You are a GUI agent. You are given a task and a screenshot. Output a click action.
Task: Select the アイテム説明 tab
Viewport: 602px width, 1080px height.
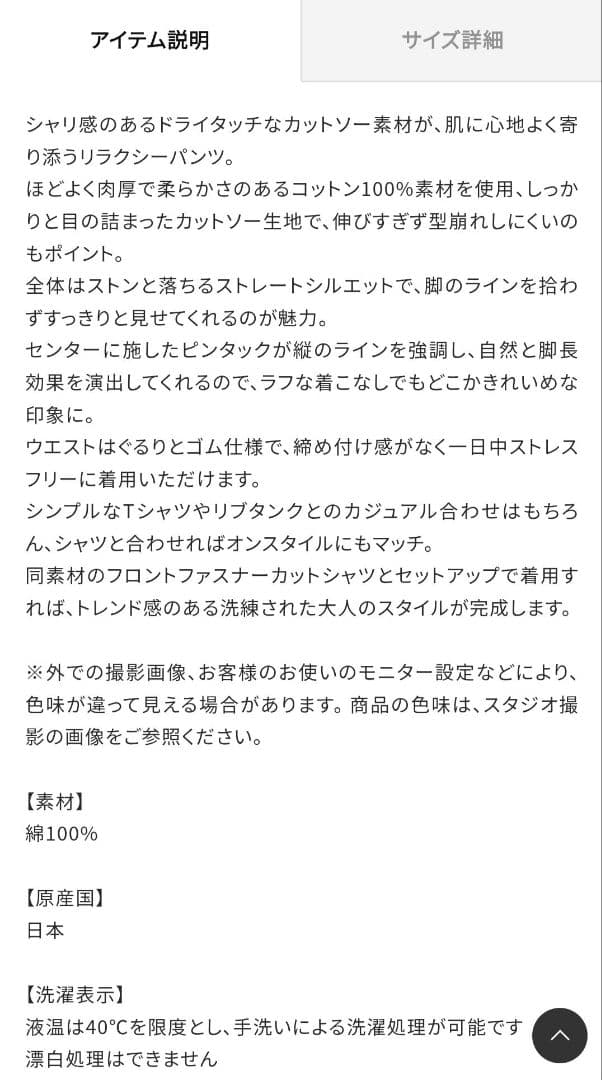coord(150,41)
